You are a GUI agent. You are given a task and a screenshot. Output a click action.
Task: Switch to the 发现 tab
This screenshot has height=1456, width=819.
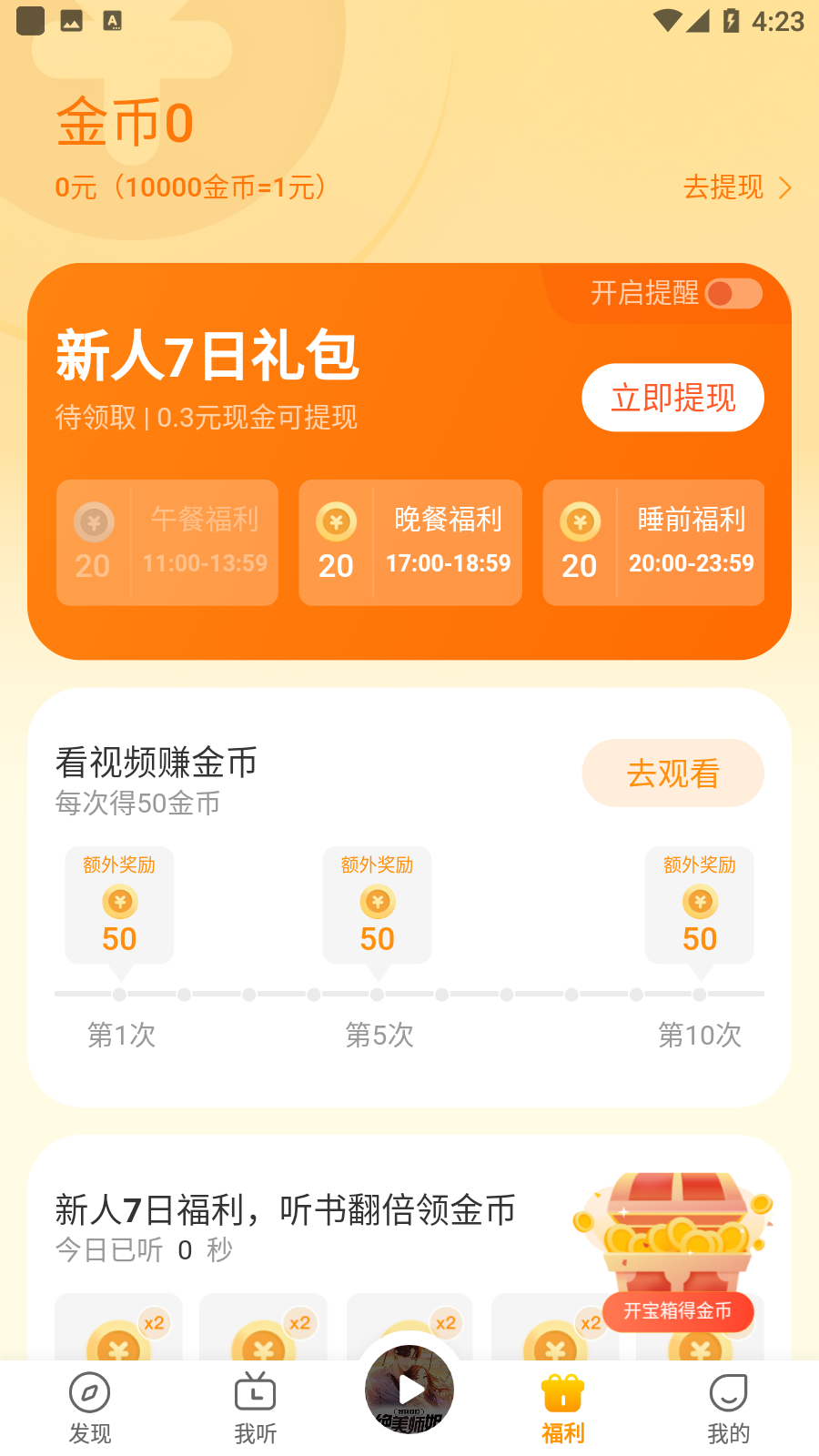(x=90, y=1408)
